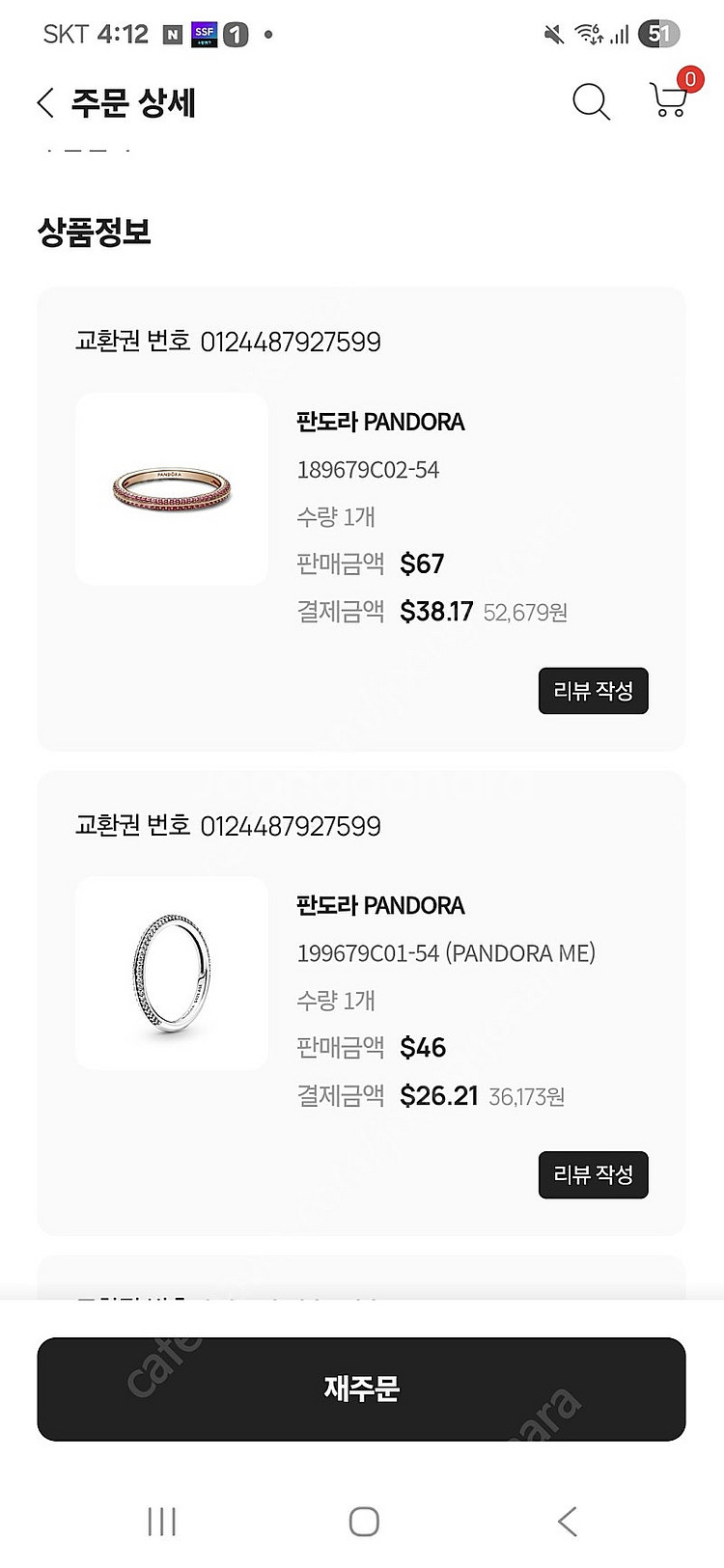Tap the 재주문 reorder button
This screenshot has width=724, height=1568.
pos(361,1389)
